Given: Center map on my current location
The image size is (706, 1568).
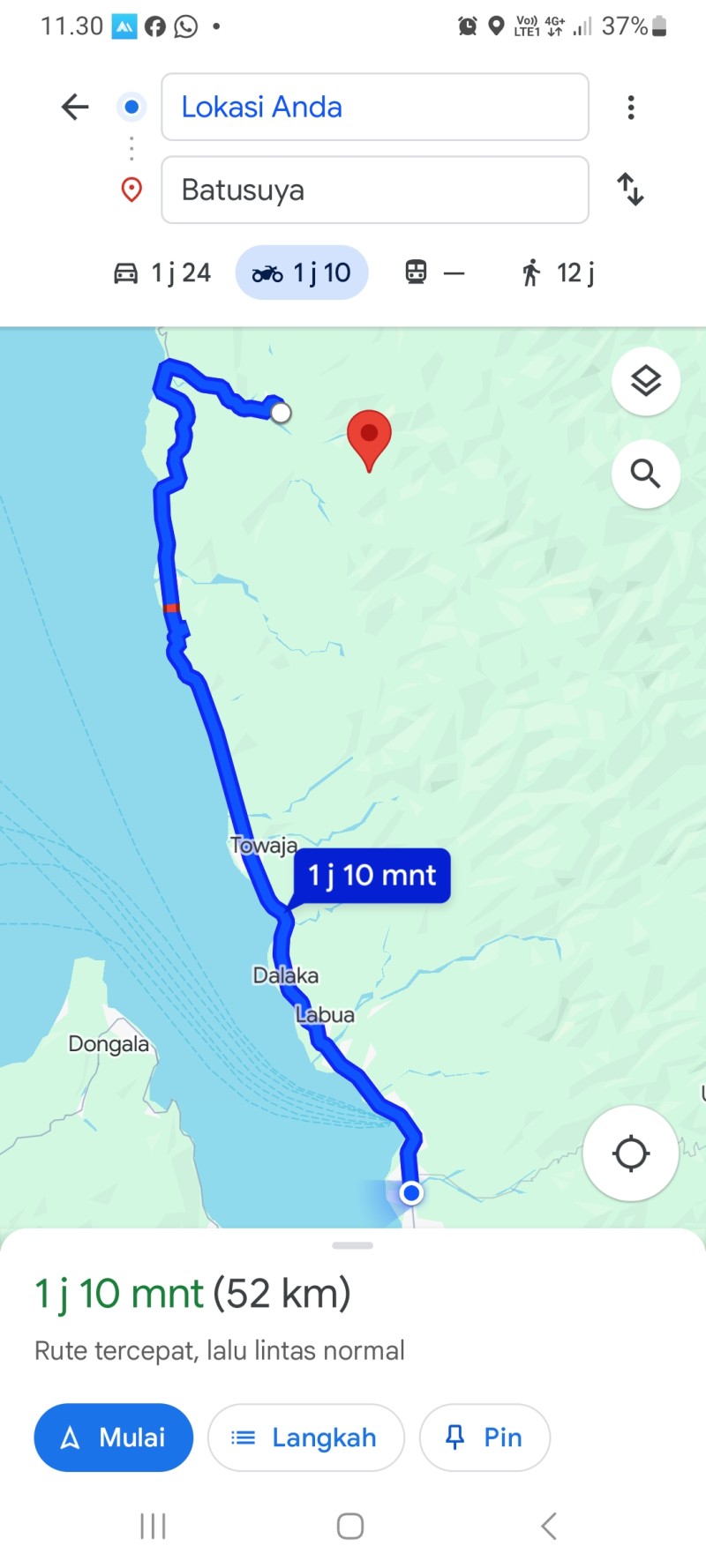Looking at the screenshot, I should point(630,1153).
